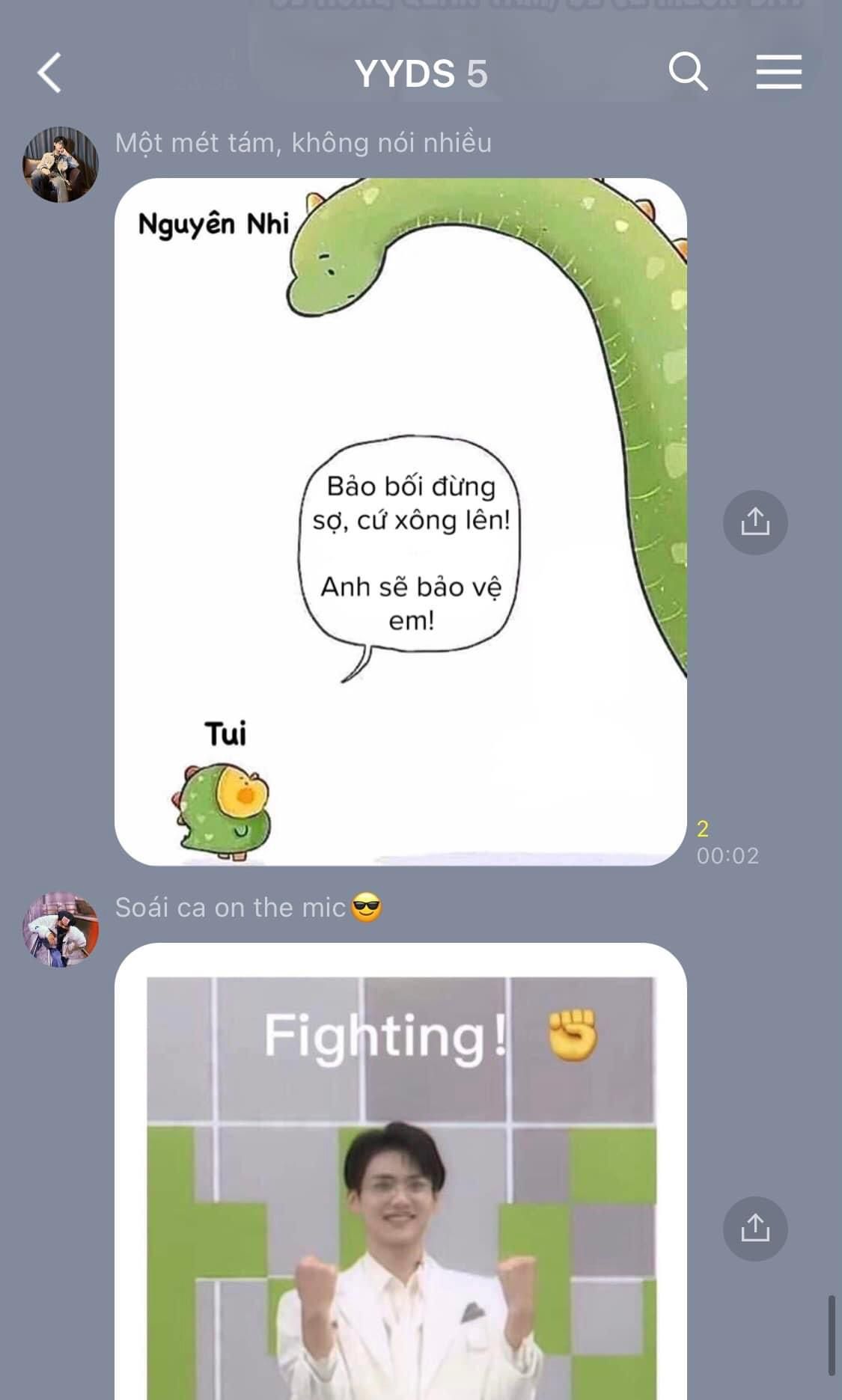Search within this chat

point(688,72)
